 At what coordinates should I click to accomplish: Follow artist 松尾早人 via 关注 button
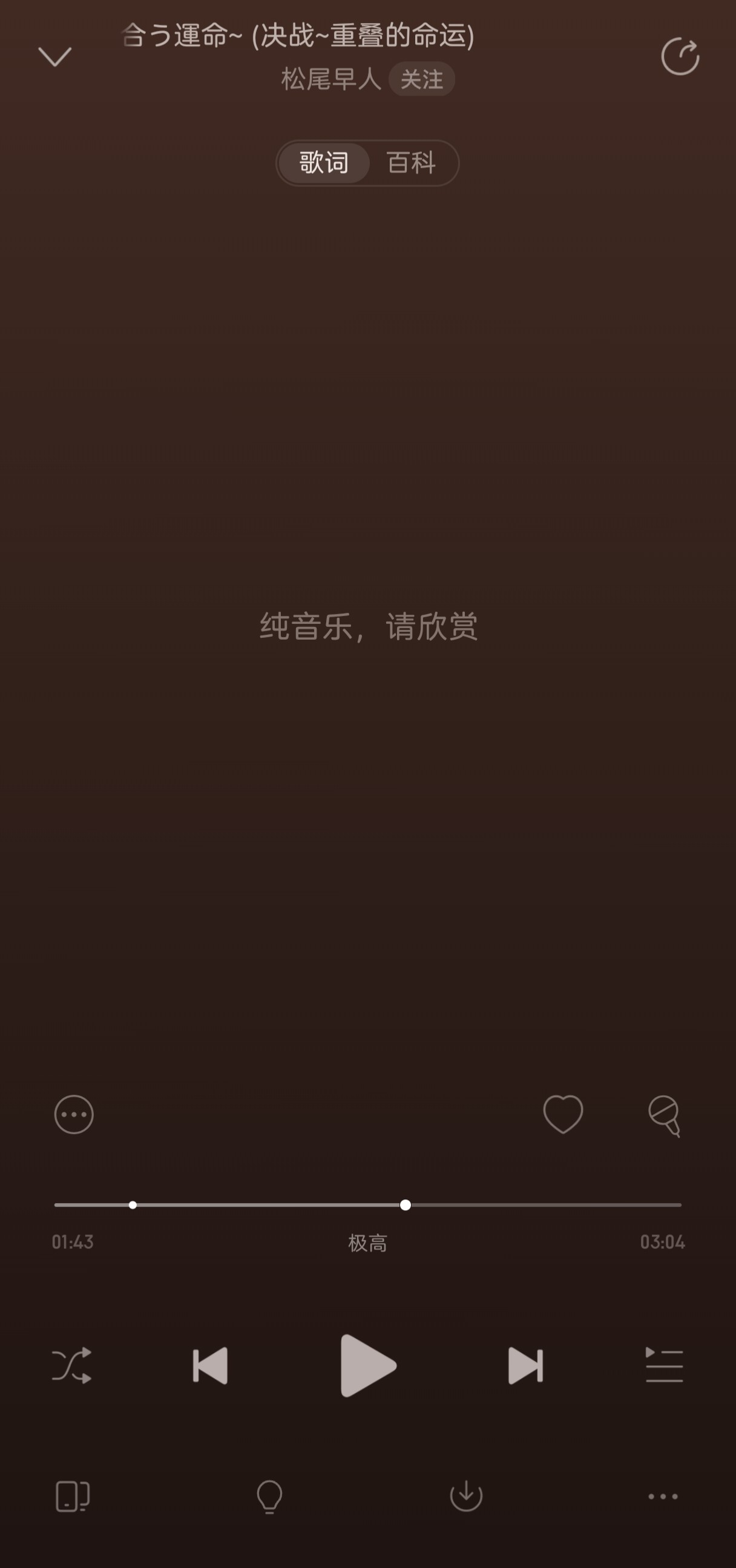click(421, 79)
